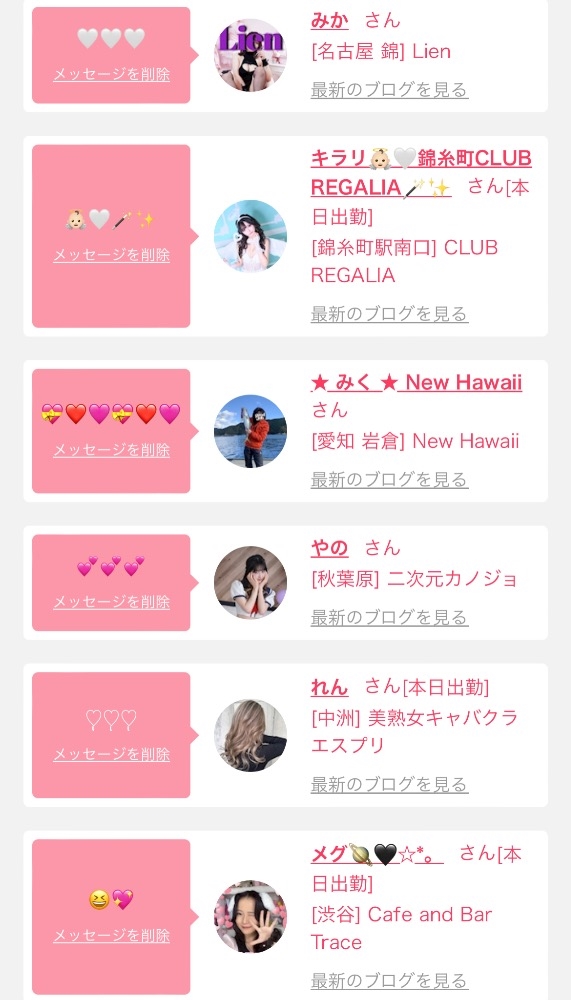The width and height of the screenshot is (571, 1000).
Task: Delete the message sent to キラリ
Action: point(112,255)
